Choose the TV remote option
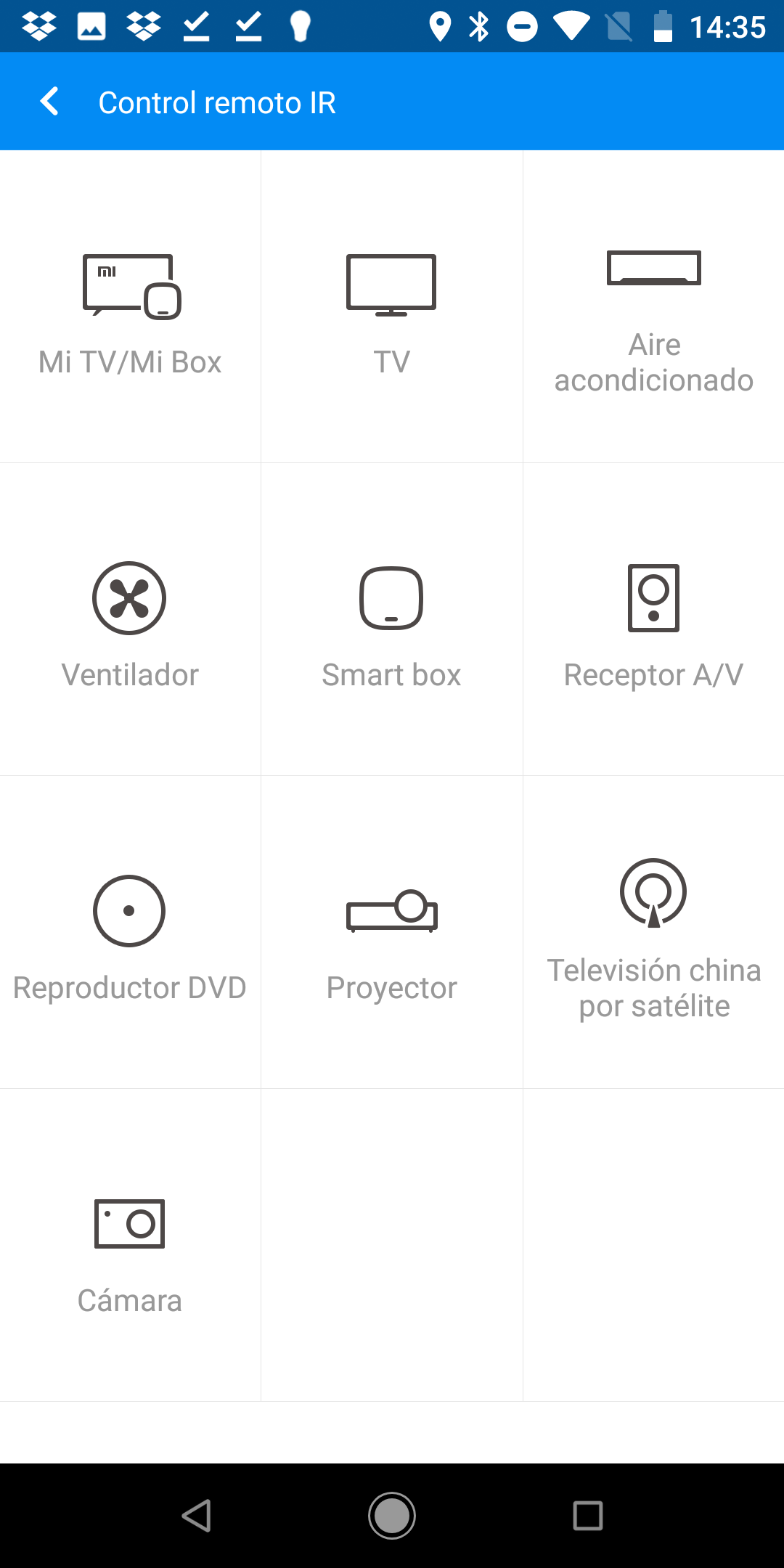The image size is (784, 1568). click(x=392, y=306)
